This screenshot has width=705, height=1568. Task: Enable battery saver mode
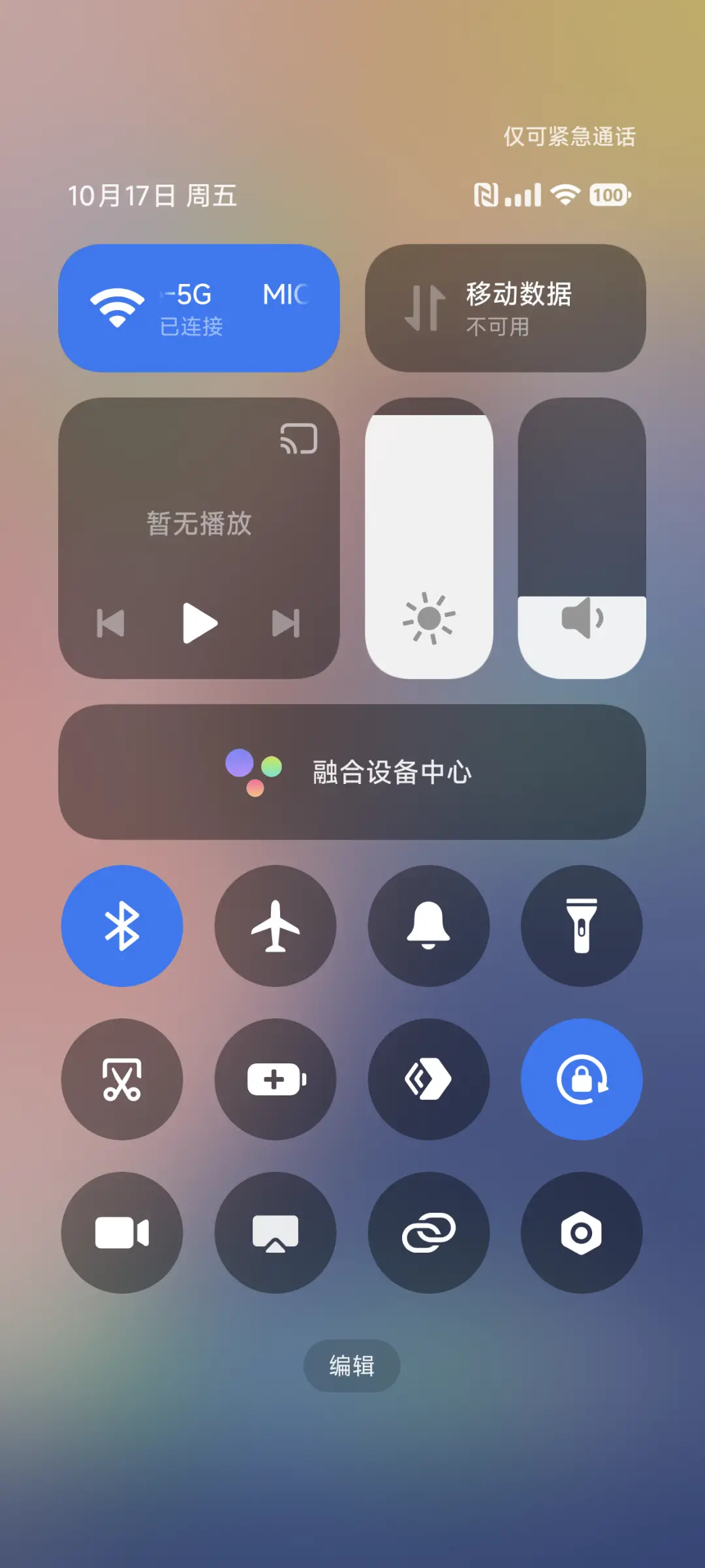pos(275,1080)
